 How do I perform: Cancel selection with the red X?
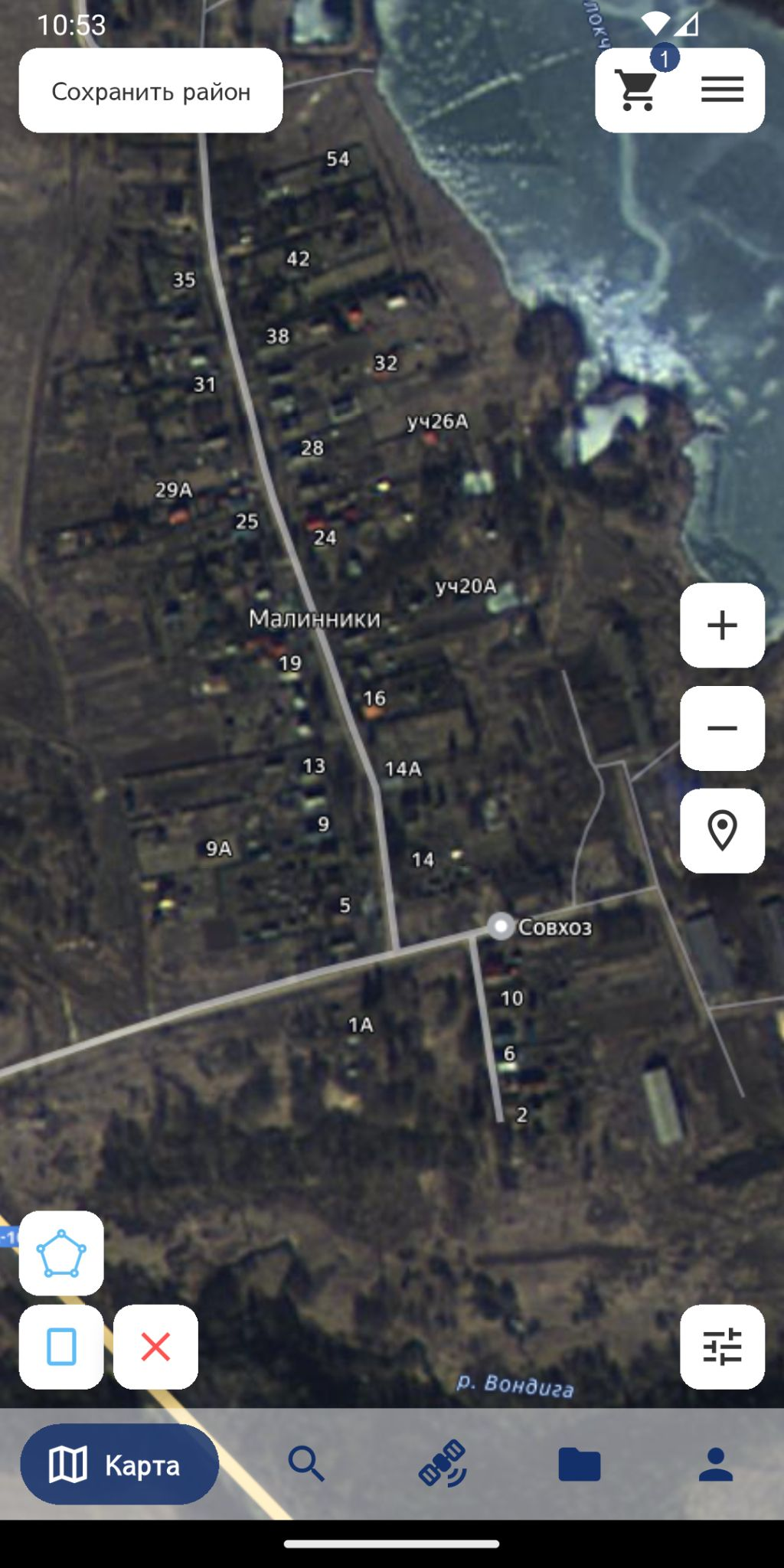155,1347
